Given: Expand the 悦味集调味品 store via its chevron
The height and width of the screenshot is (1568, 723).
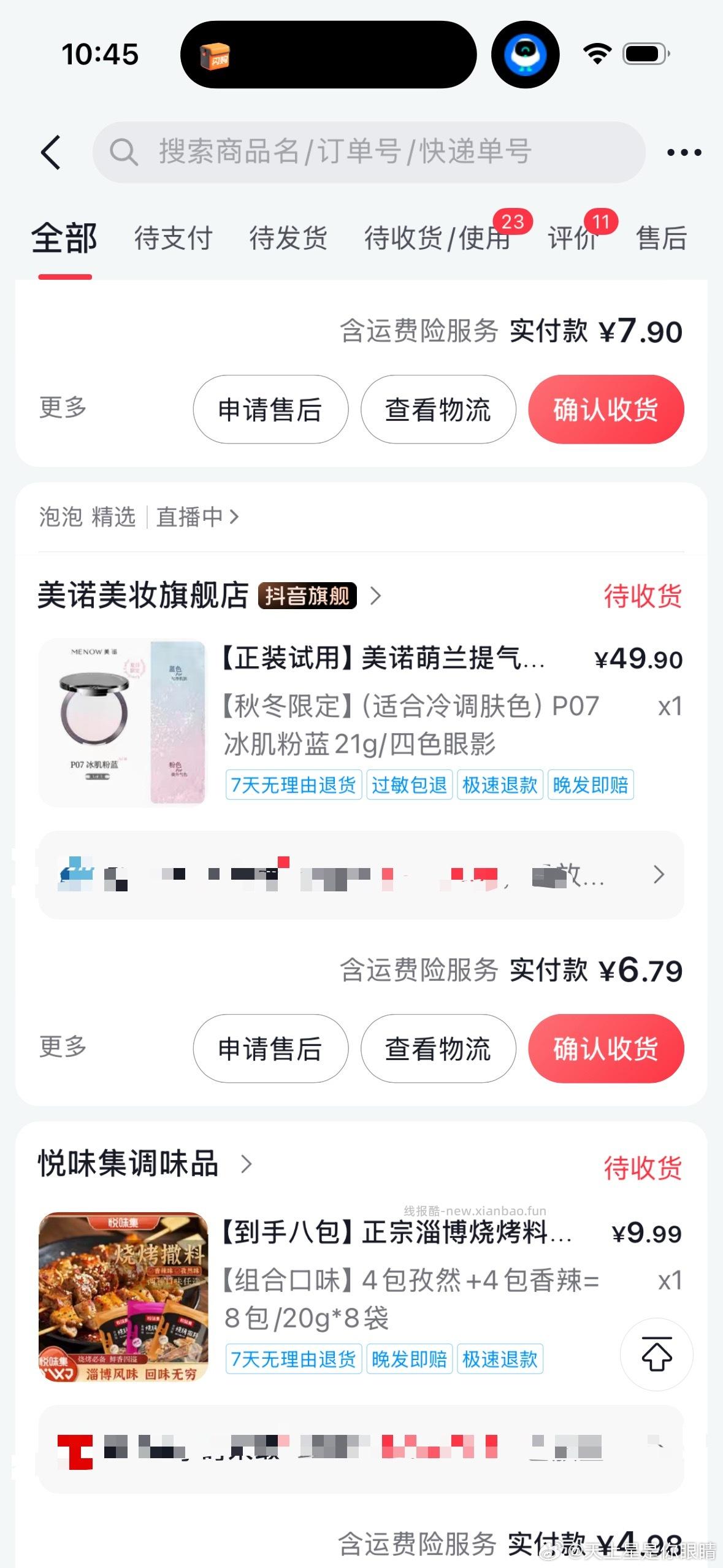Looking at the screenshot, I should coord(248,1166).
